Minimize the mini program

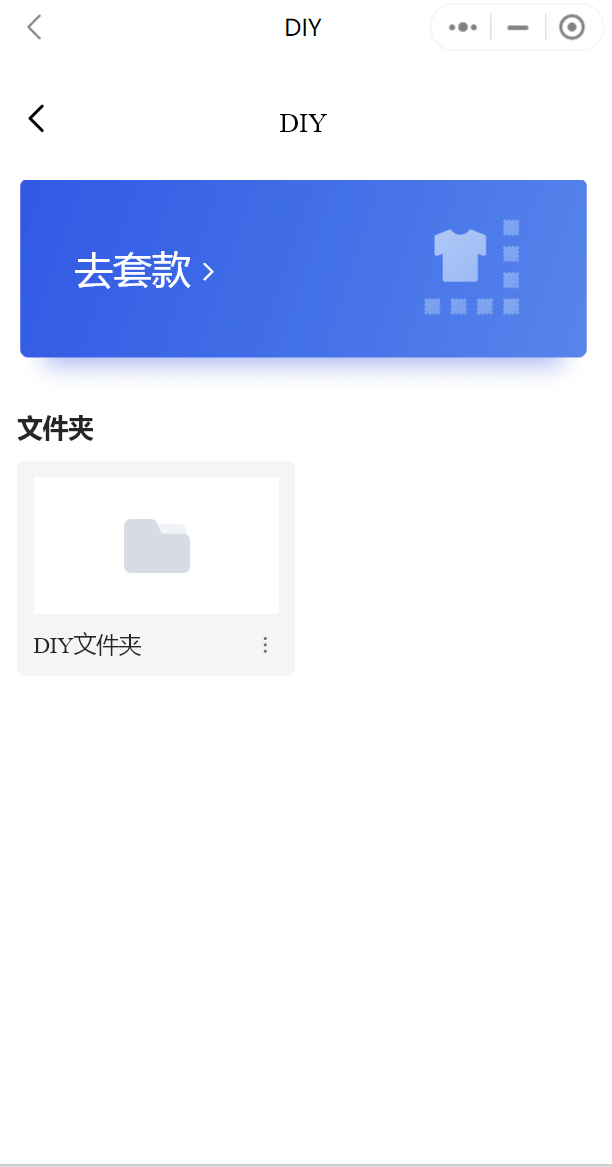(518, 27)
